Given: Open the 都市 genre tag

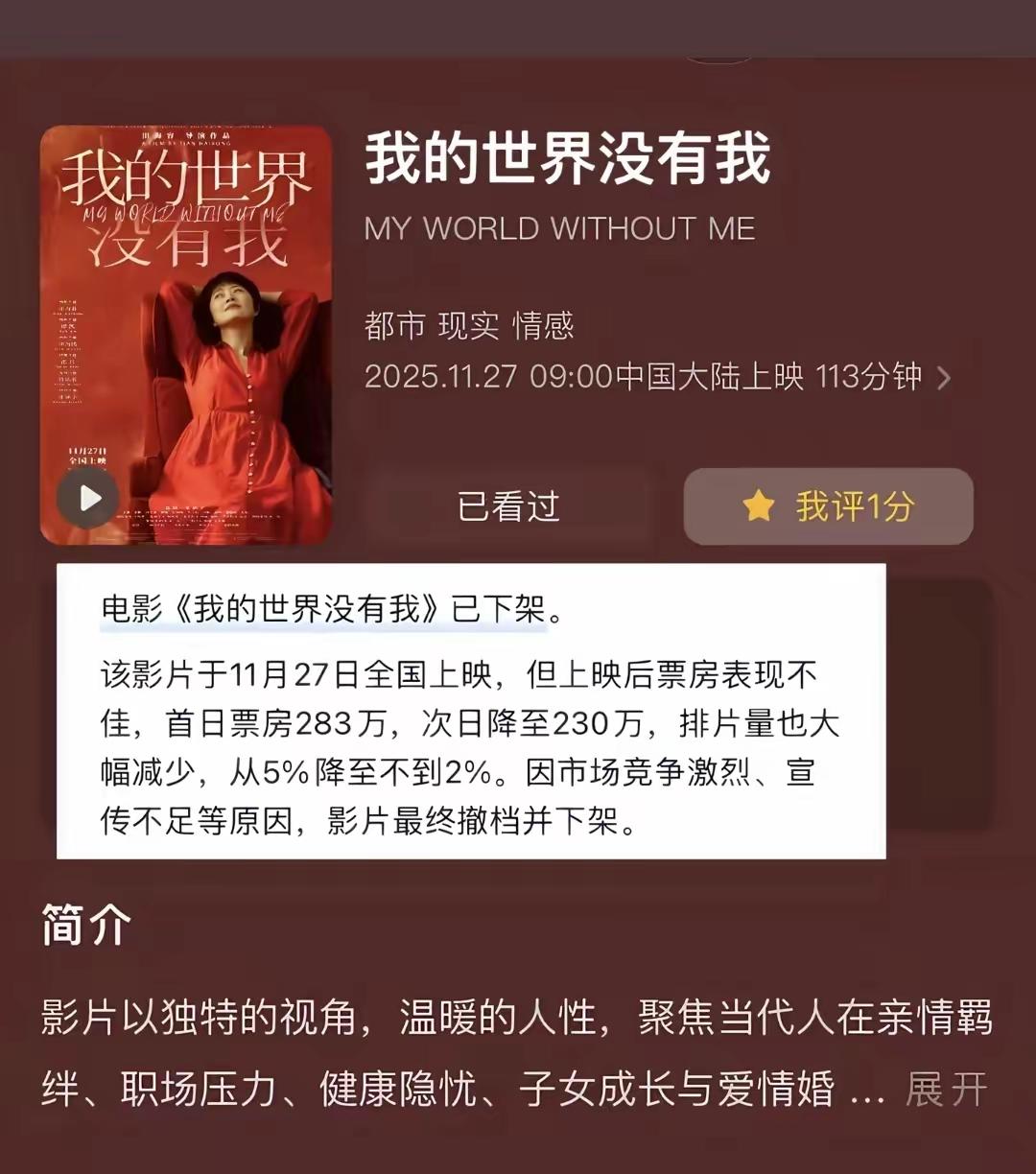Looking at the screenshot, I should click(x=394, y=327).
